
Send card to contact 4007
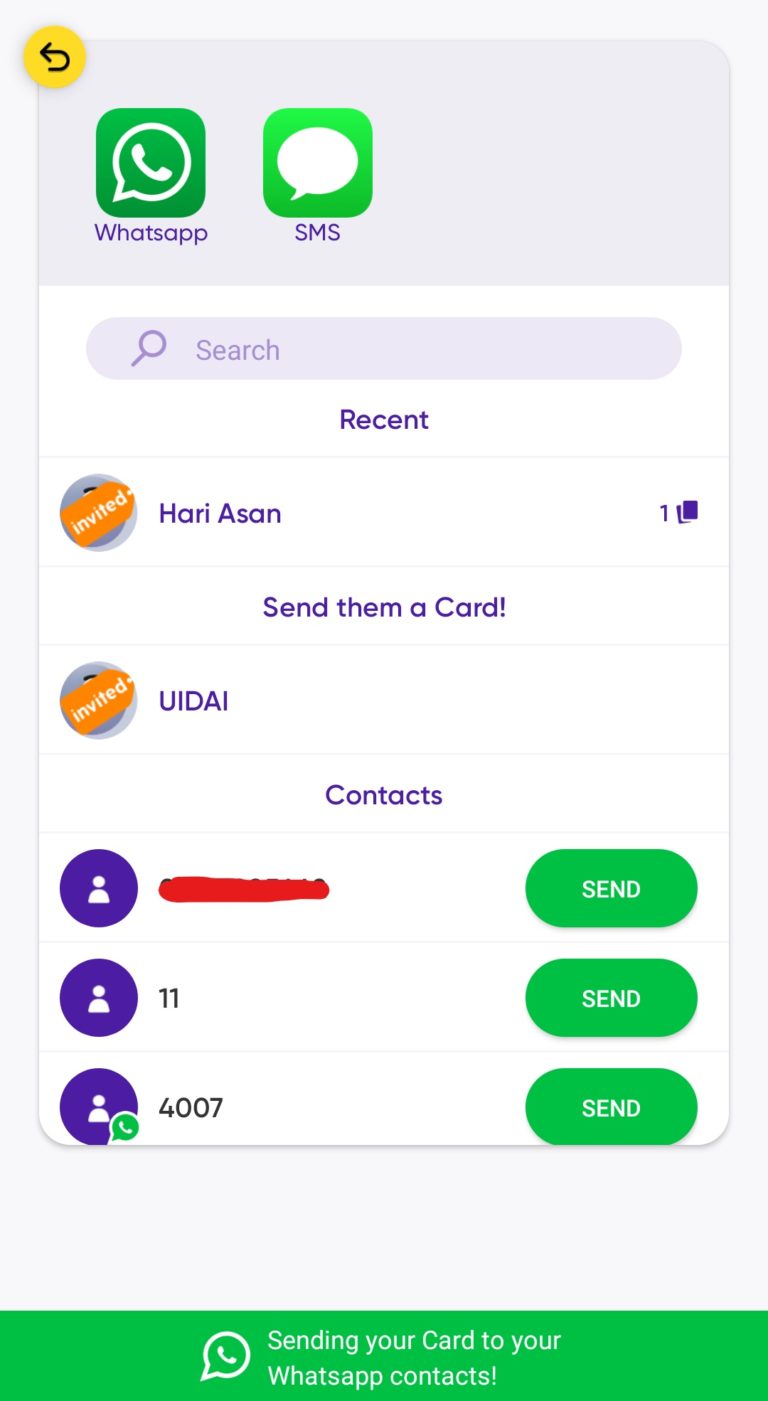611,1107
